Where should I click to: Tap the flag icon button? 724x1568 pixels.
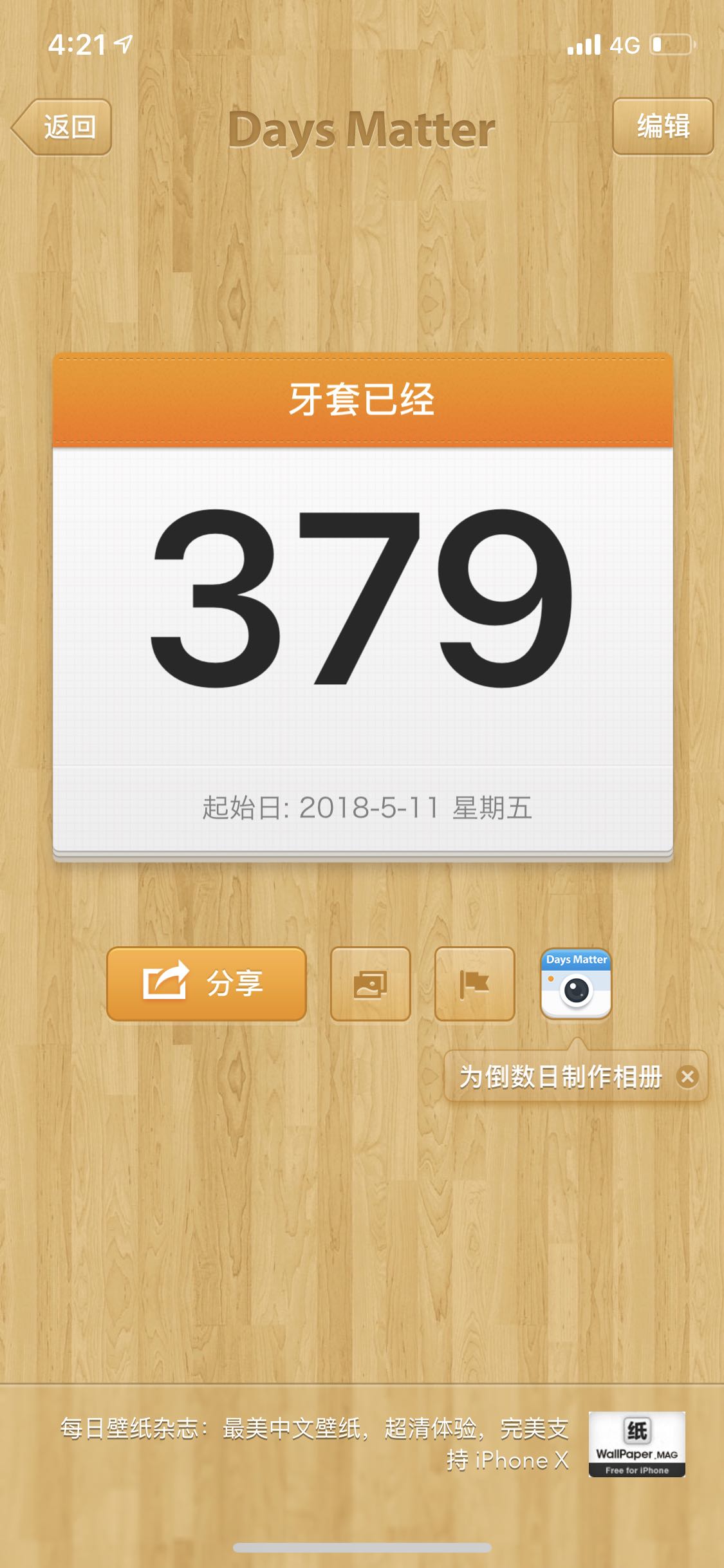pos(474,984)
